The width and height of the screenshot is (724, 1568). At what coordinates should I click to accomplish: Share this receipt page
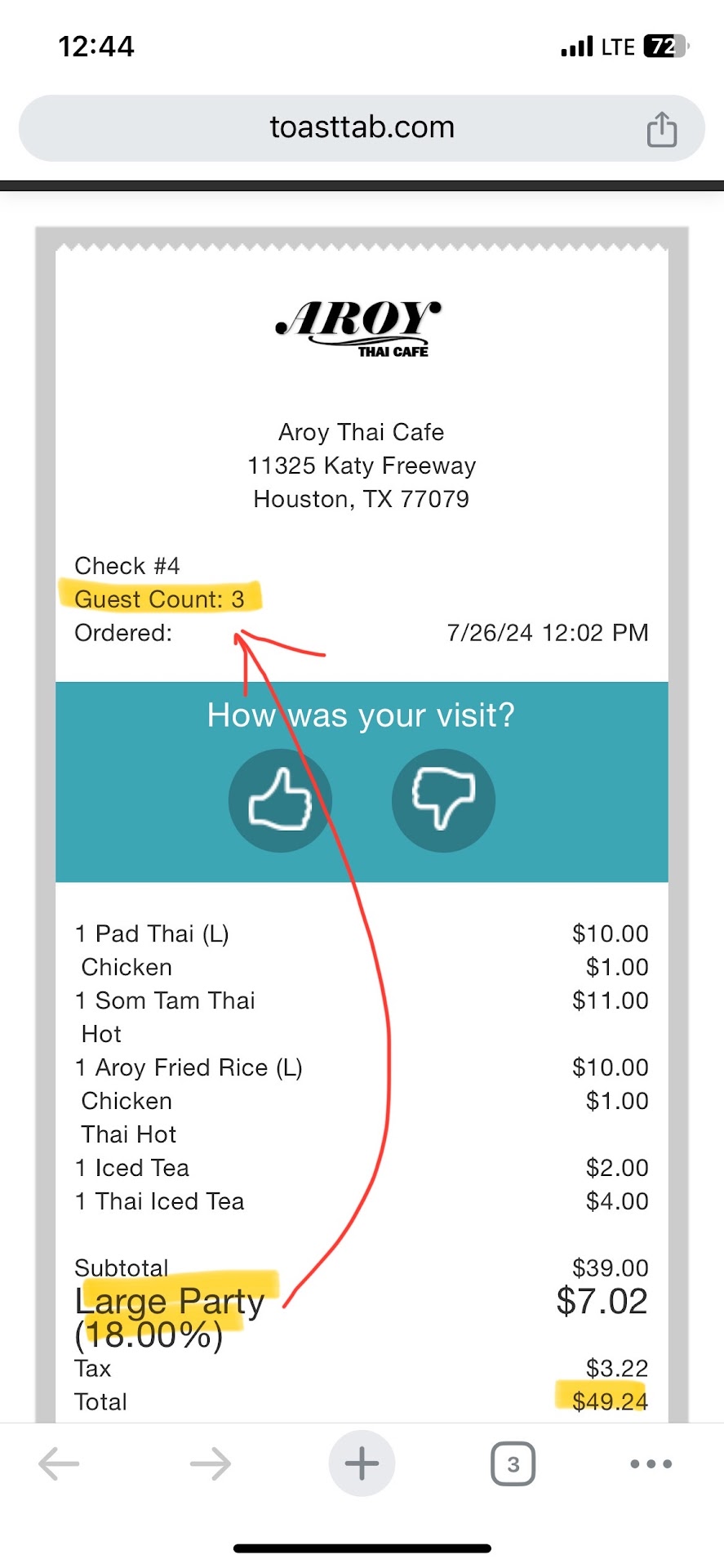click(661, 129)
